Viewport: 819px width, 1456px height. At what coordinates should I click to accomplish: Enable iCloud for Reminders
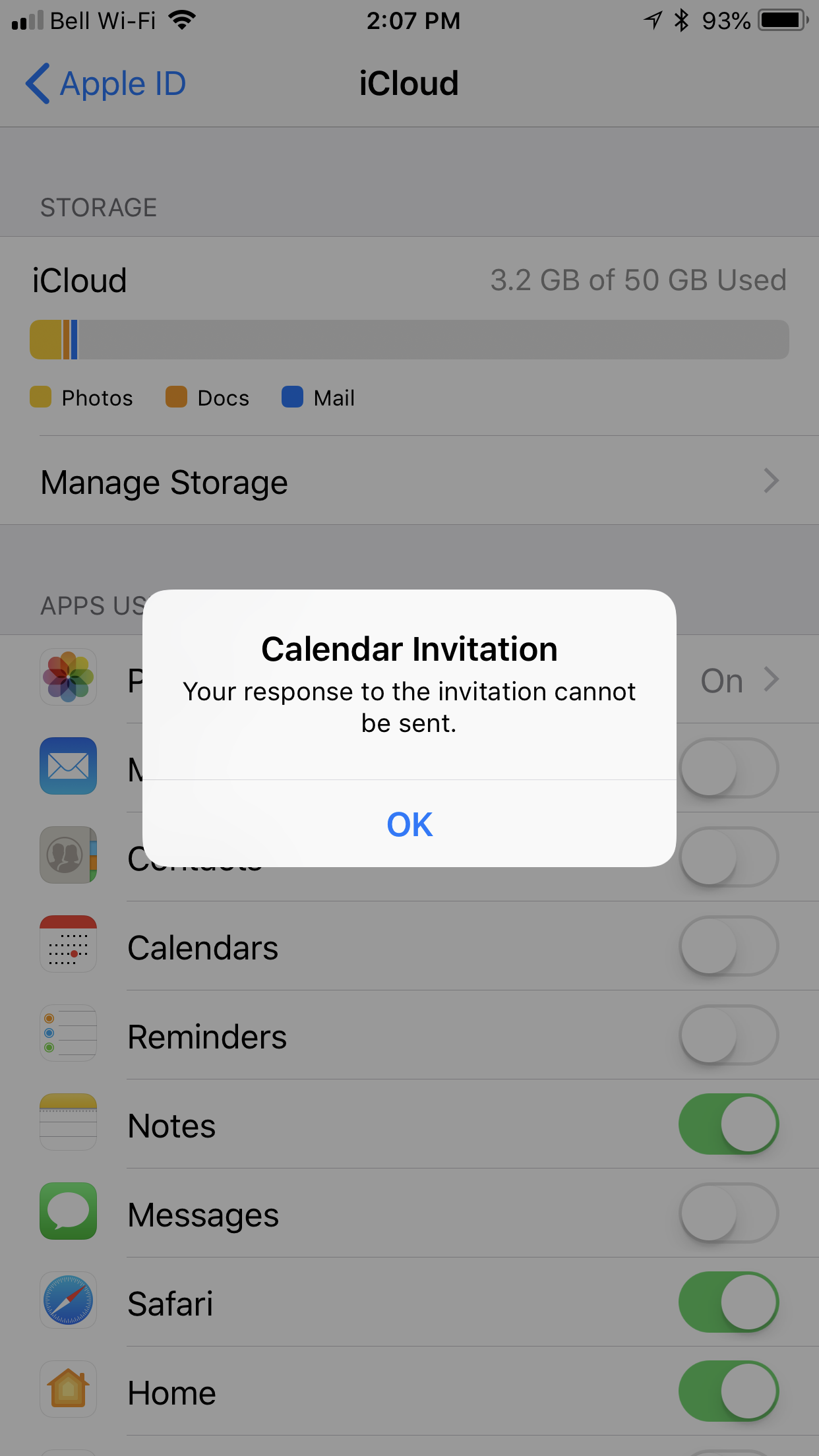[x=729, y=1035]
